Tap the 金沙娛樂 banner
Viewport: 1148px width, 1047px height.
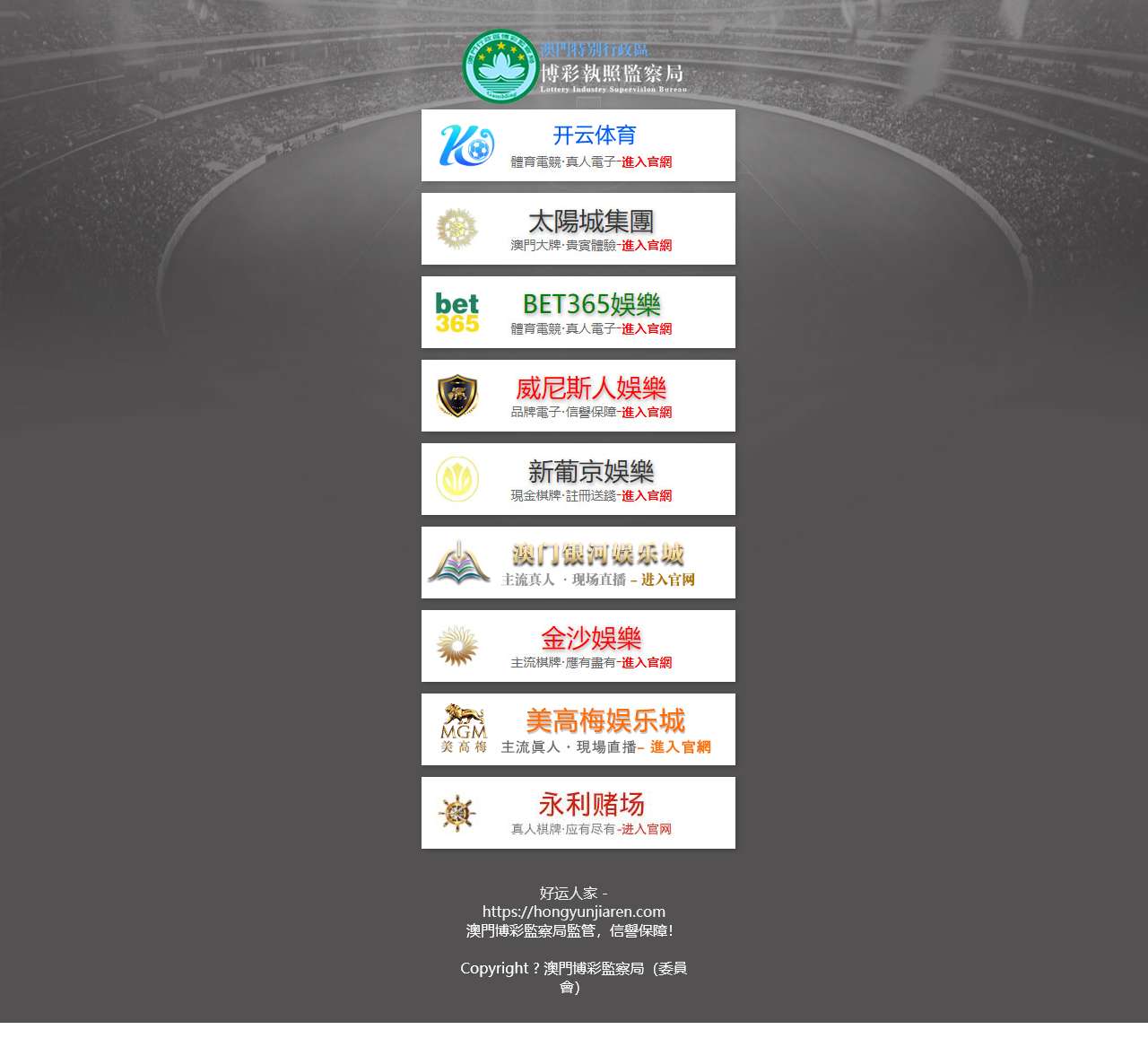(x=578, y=646)
